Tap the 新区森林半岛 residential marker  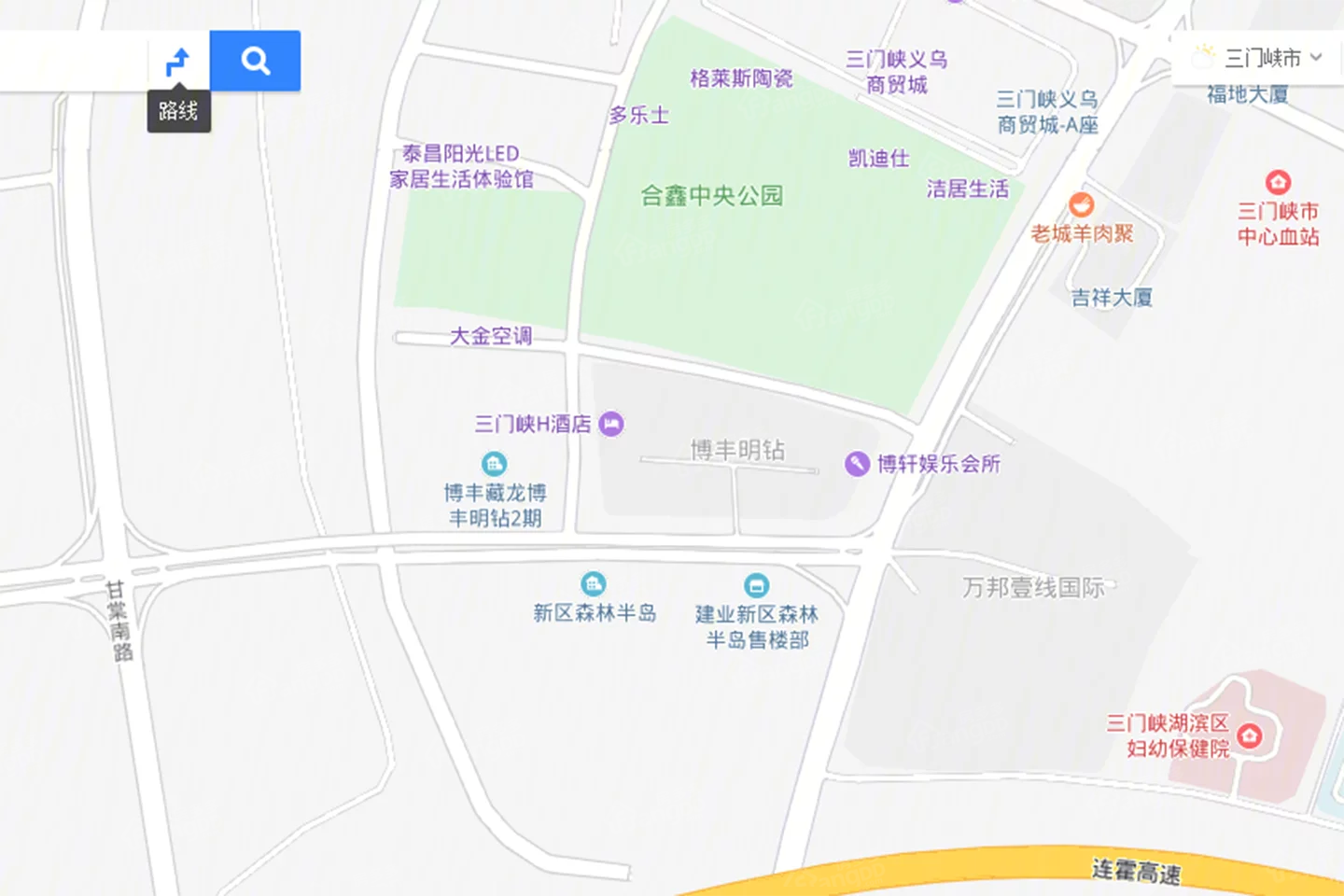coord(593,584)
